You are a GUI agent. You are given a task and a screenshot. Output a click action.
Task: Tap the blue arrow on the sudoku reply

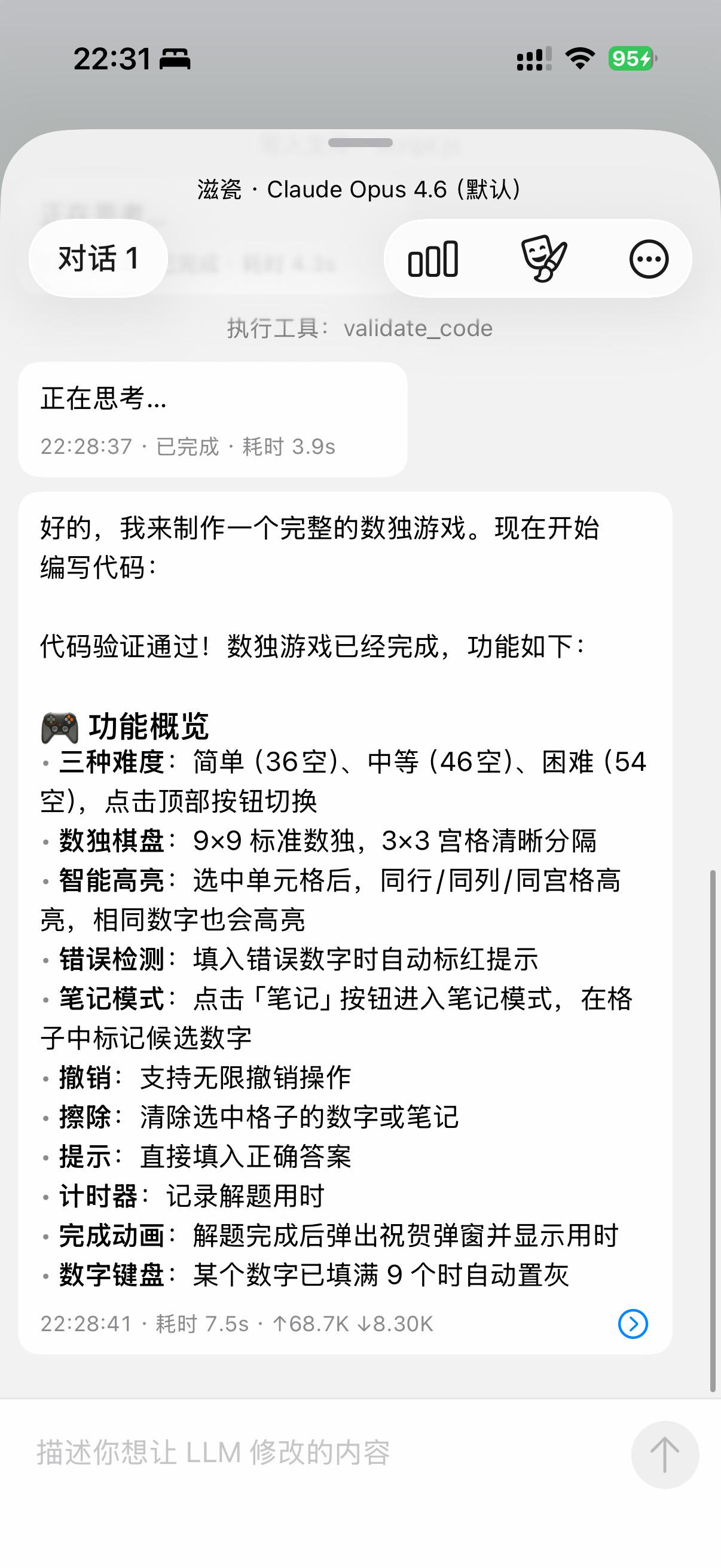tap(633, 1324)
